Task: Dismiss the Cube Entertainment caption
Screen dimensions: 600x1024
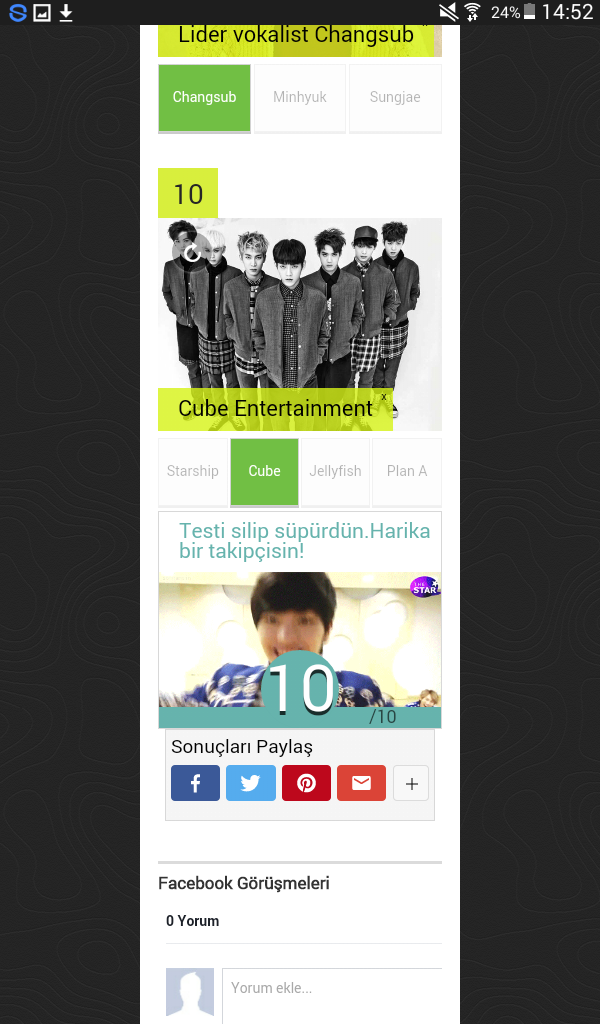Action: pyautogui.click(x=384, y=396)
